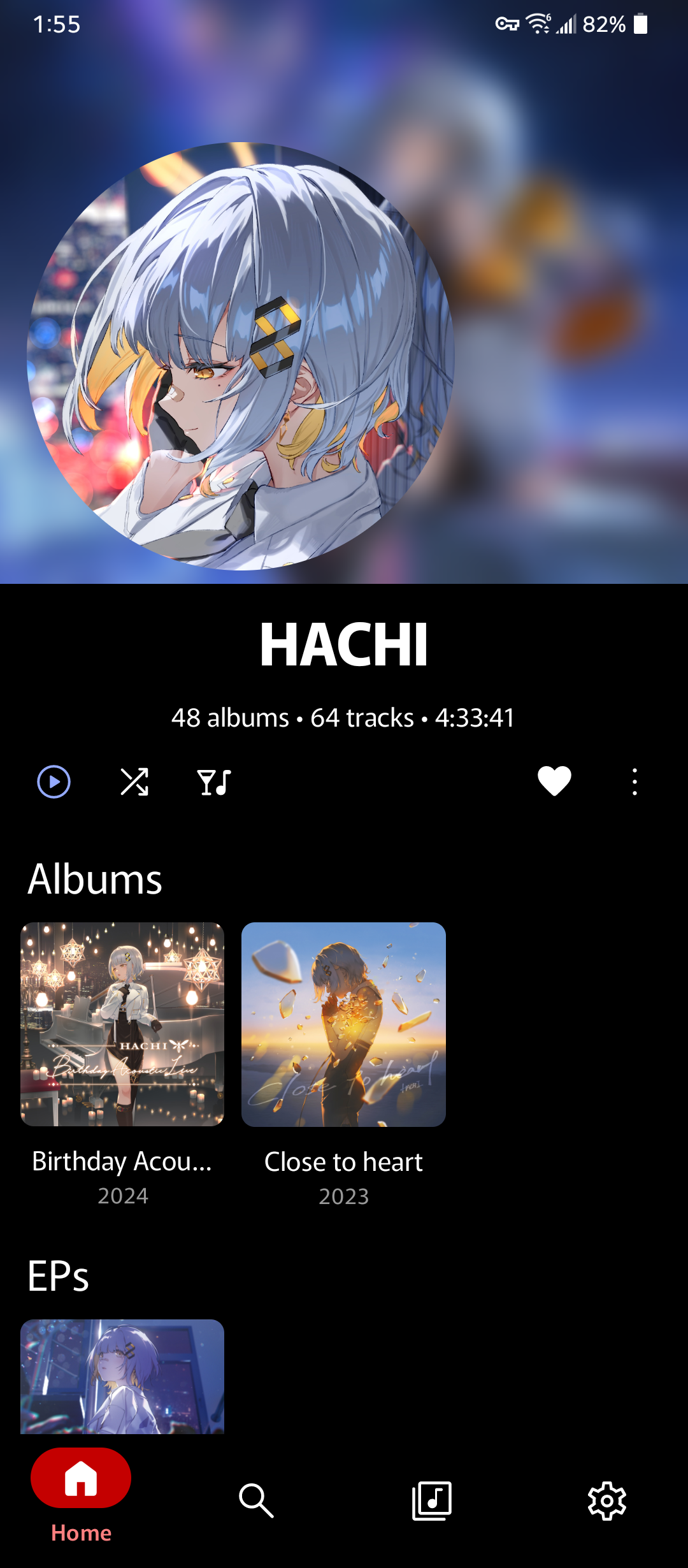Open the Birthday Acoustic album from 2024
The height and width of the screenshot is (1568, 688).
[122, 1024]
